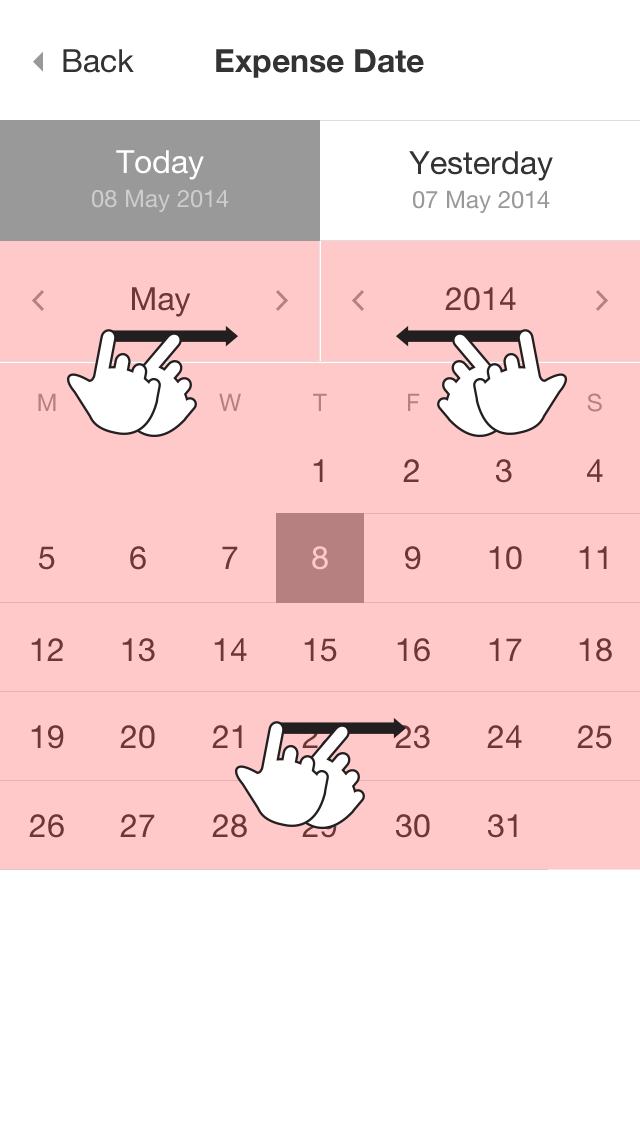
Task: Select day 4 in the calendar
Action: [x=595, y=471]
